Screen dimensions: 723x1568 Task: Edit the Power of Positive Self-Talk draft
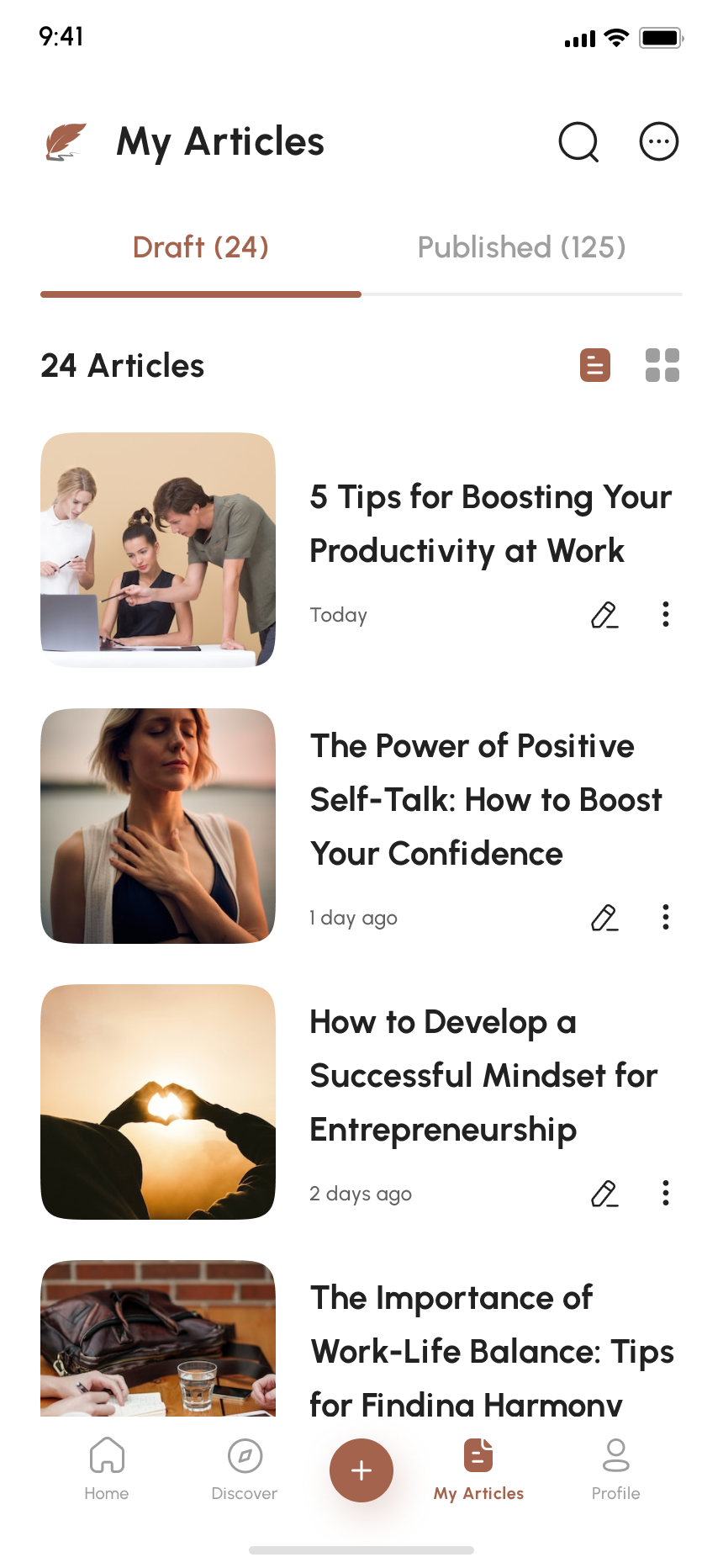tap(604, 918)
